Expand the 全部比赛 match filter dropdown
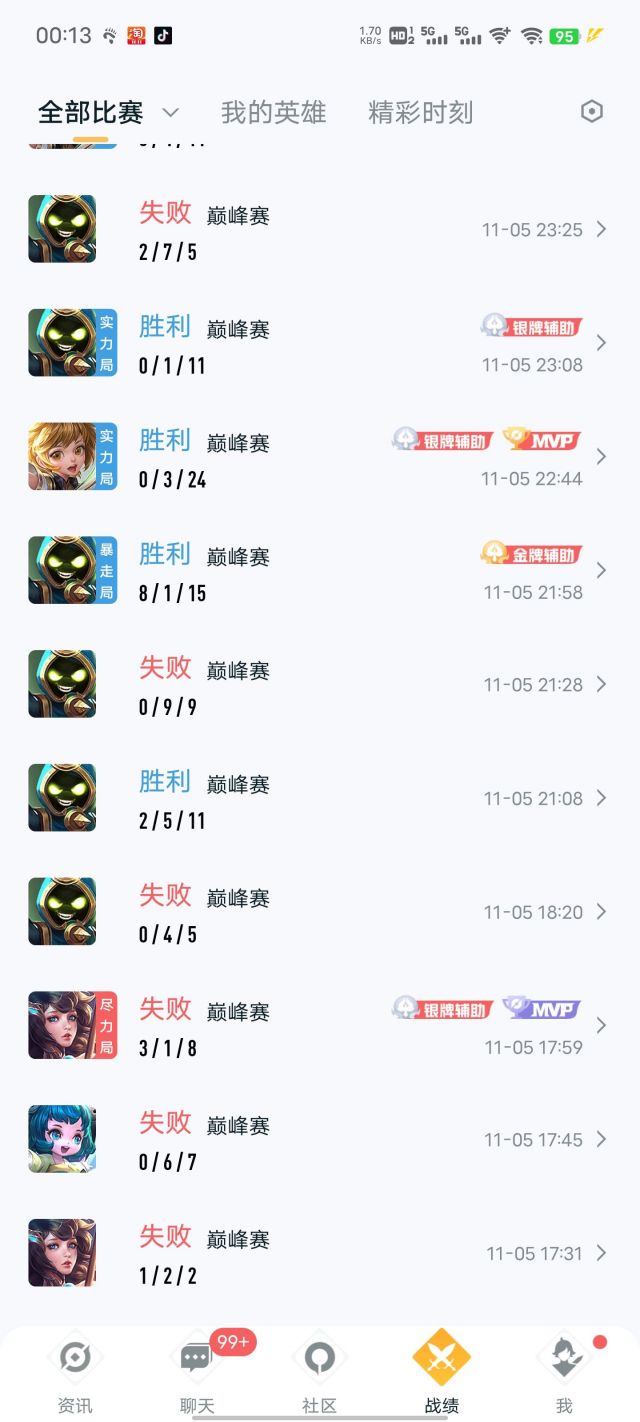 (x=170, y=113)
